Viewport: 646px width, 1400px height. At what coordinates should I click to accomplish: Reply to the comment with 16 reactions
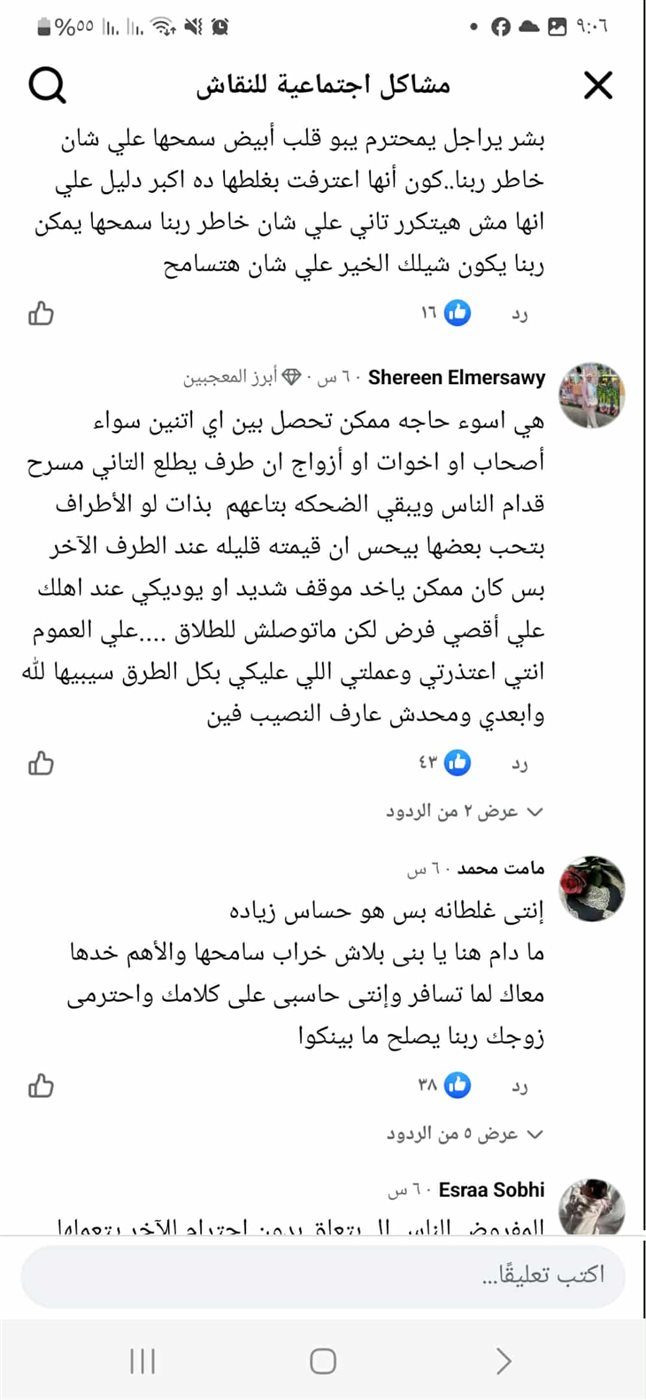pyautogui.click(x=518, y=314)
